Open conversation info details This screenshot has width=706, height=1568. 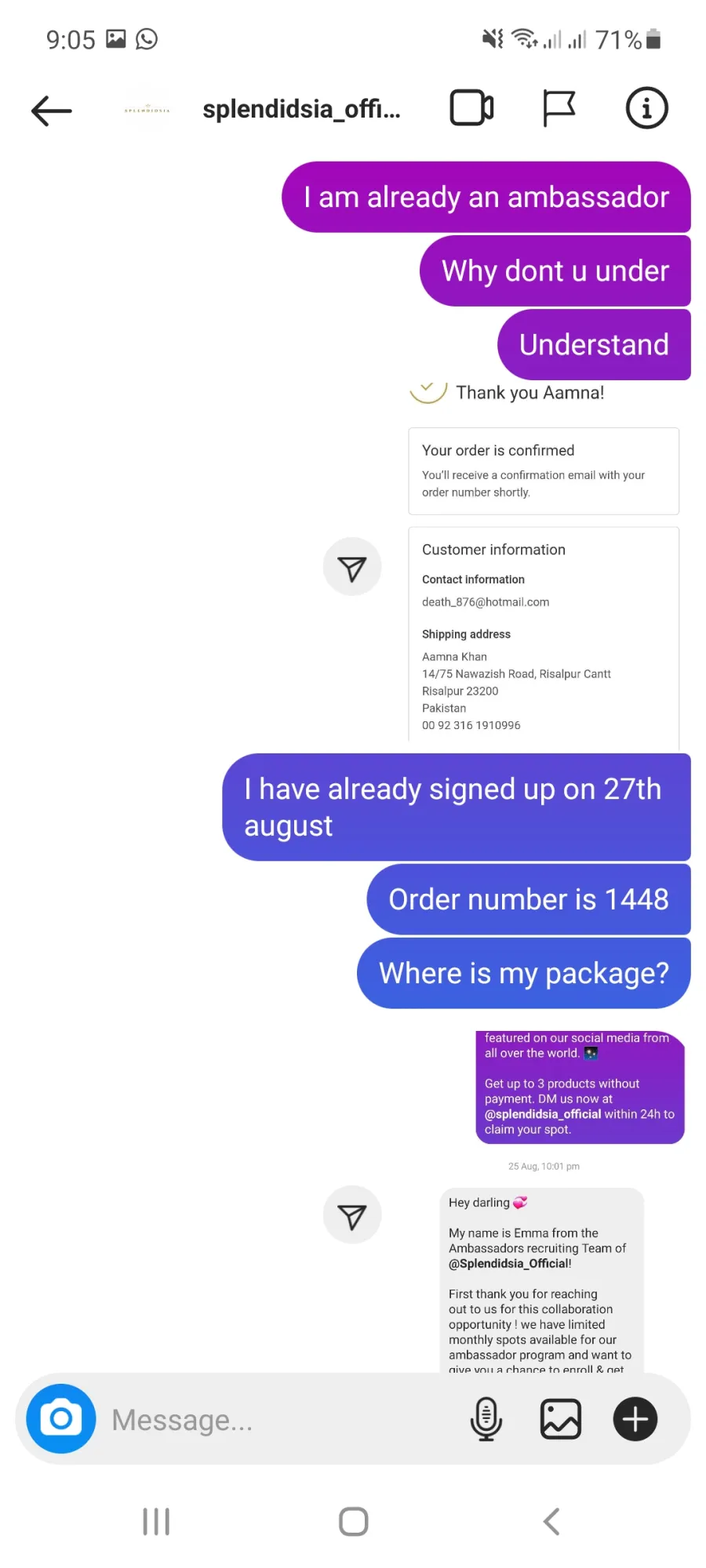pos(646,108)
